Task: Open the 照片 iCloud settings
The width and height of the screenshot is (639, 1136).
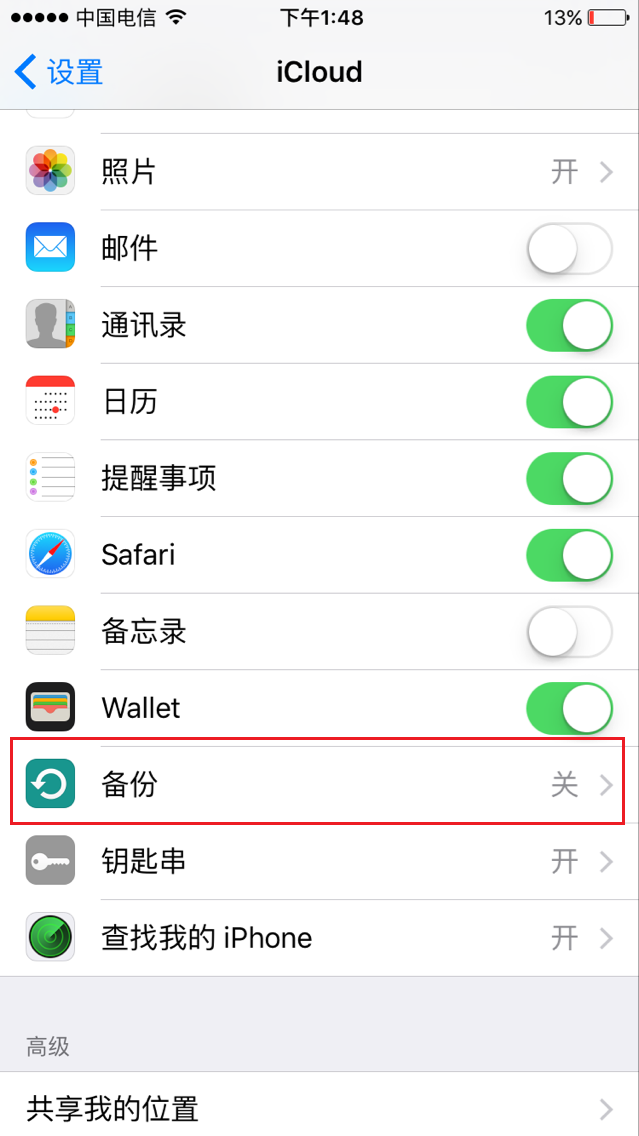Action: [320, 172]
